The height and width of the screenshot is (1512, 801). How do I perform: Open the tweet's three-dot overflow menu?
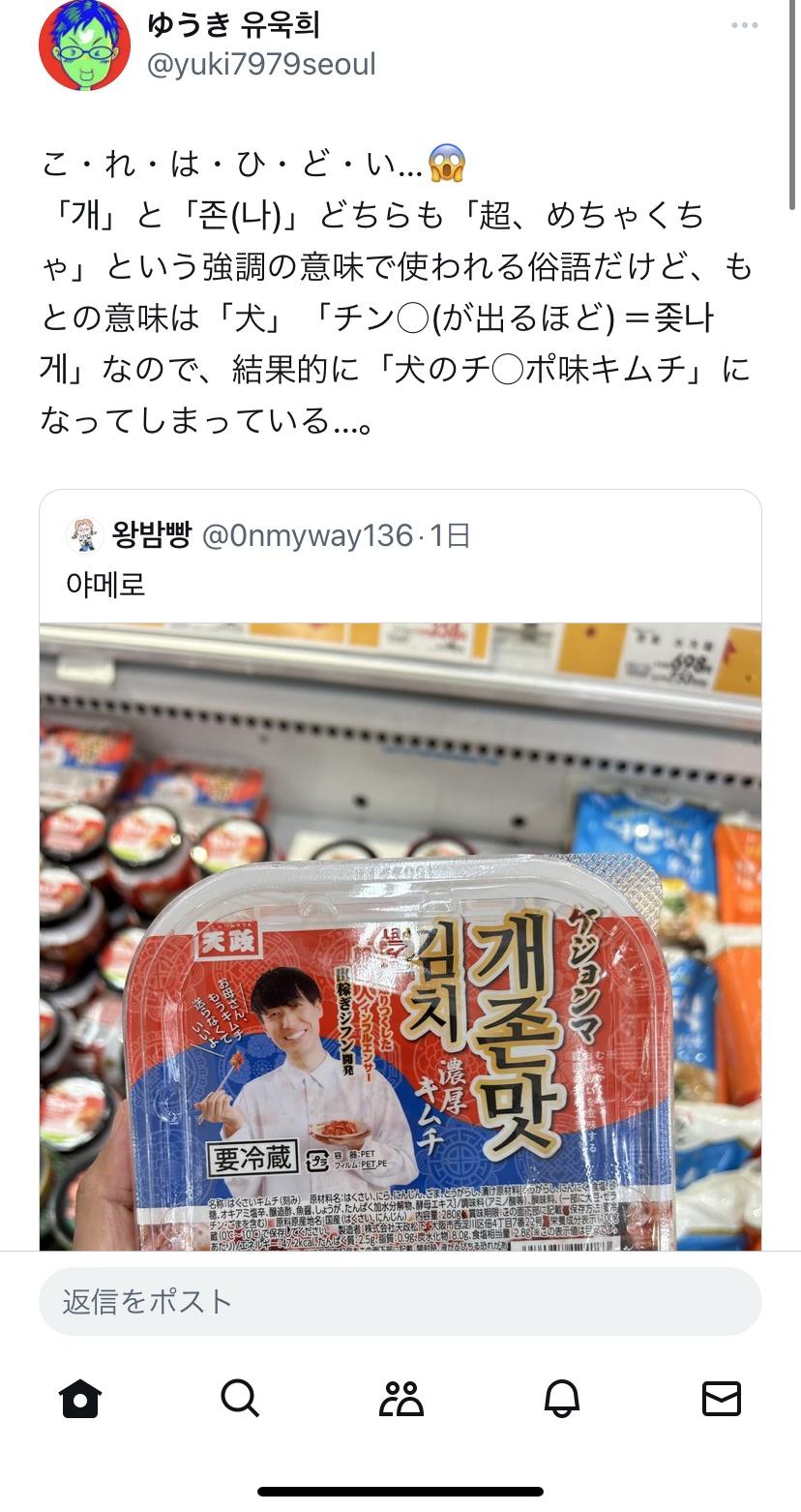(x=744, y=25)
